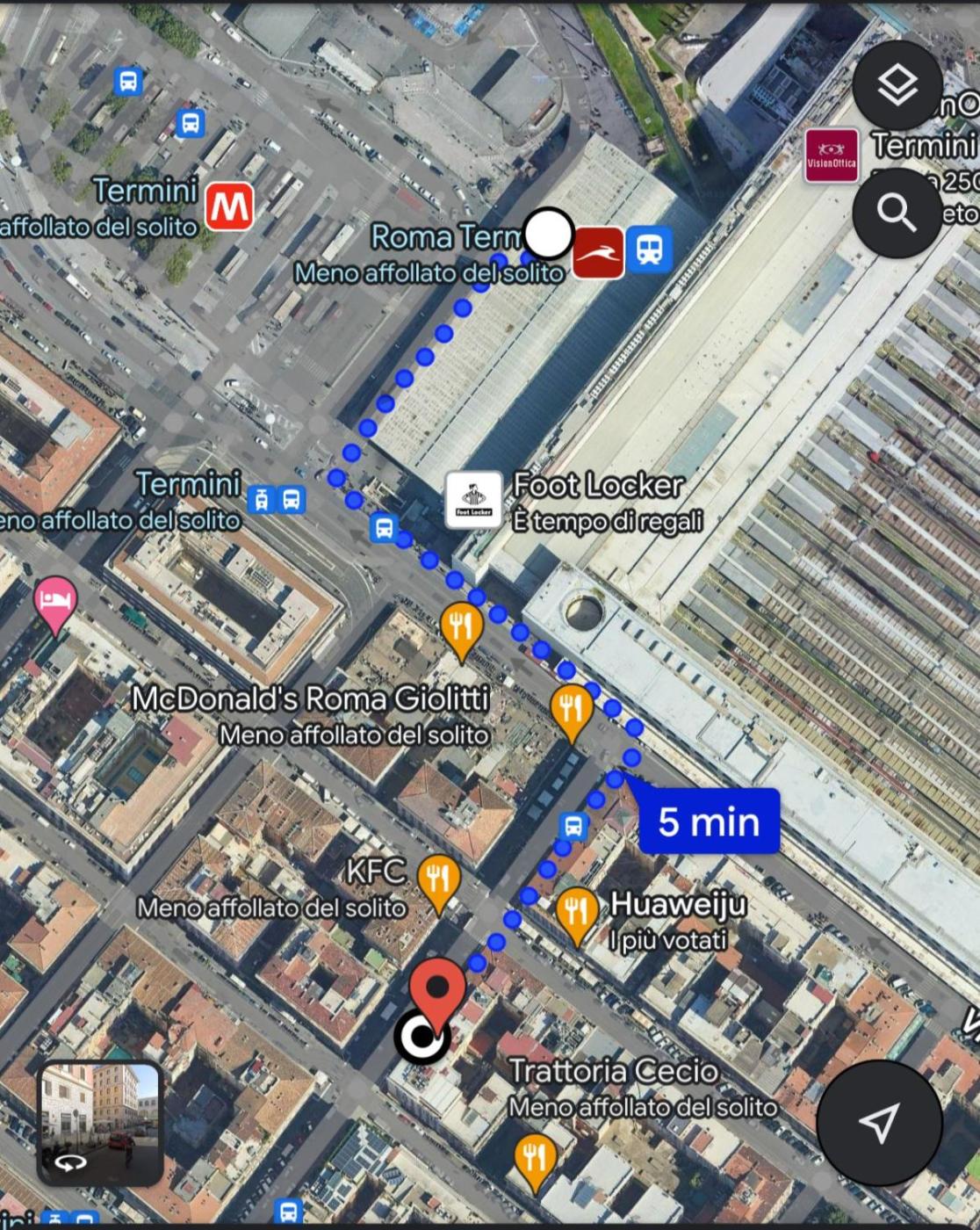The width and height of the screenshot is (980, 1230).
Task: Open the Street View thumbnail
Action: coord(100,1122)
